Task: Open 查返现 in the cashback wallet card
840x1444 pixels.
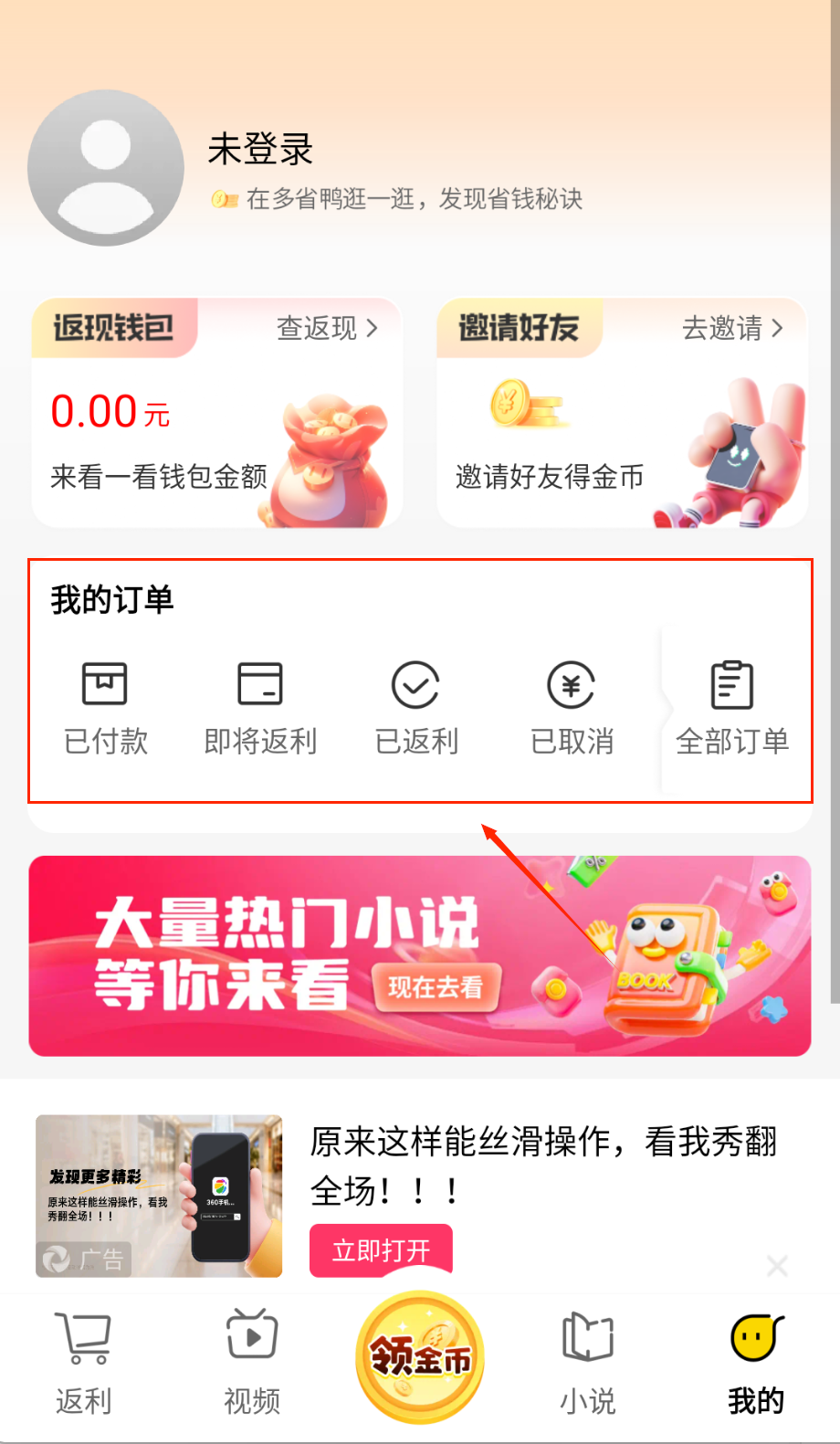Action: [327, 328]
